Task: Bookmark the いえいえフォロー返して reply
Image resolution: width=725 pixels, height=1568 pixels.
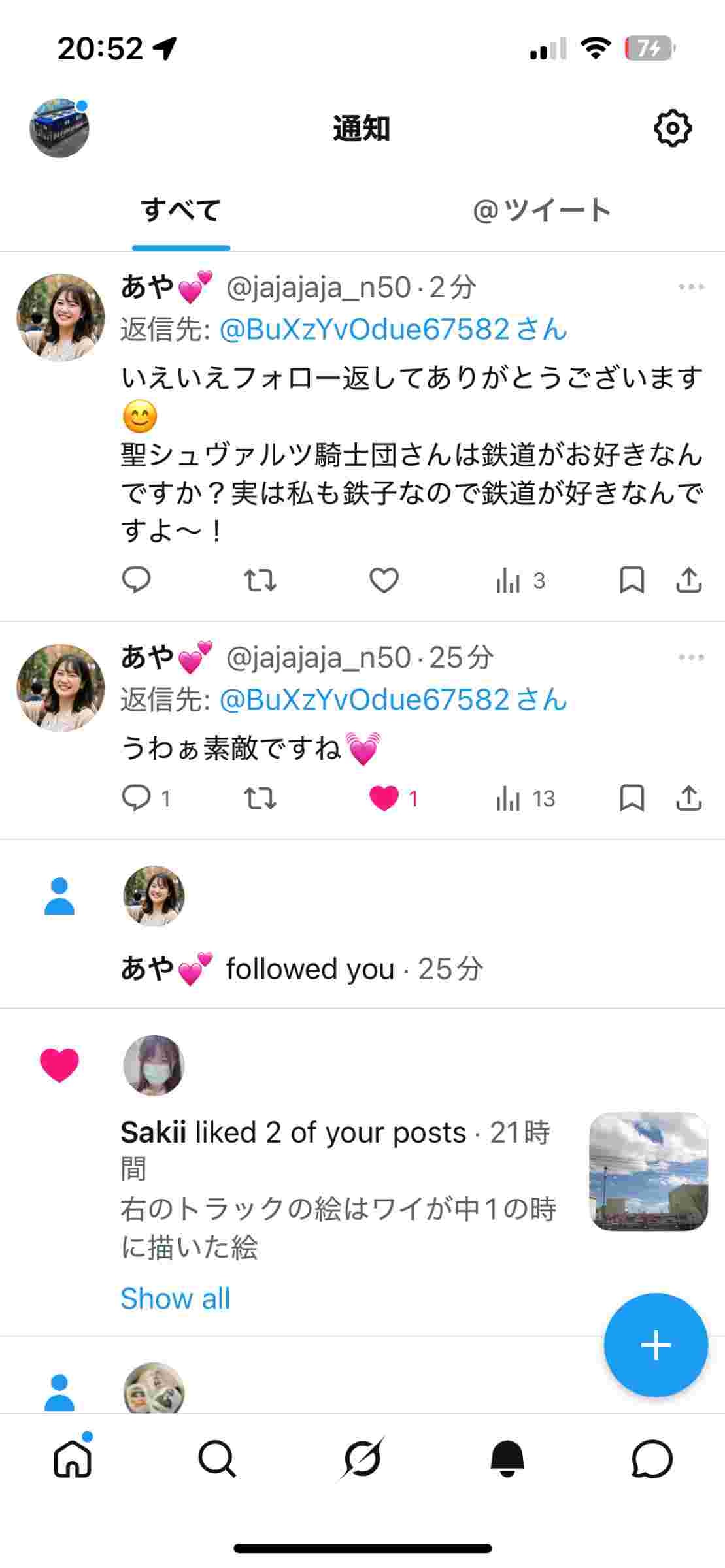Action: coord(632,580)
